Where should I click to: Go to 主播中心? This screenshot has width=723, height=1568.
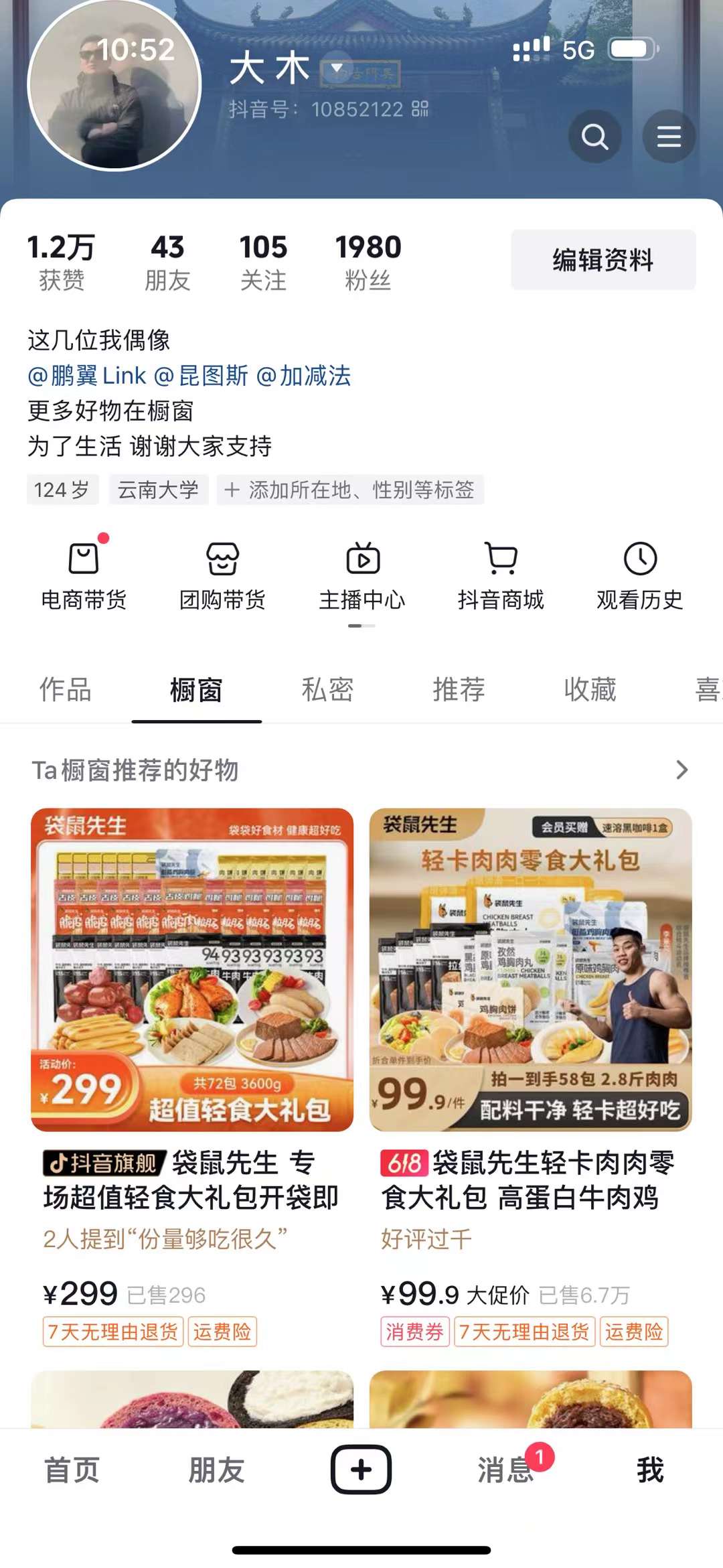pos(361,575)
